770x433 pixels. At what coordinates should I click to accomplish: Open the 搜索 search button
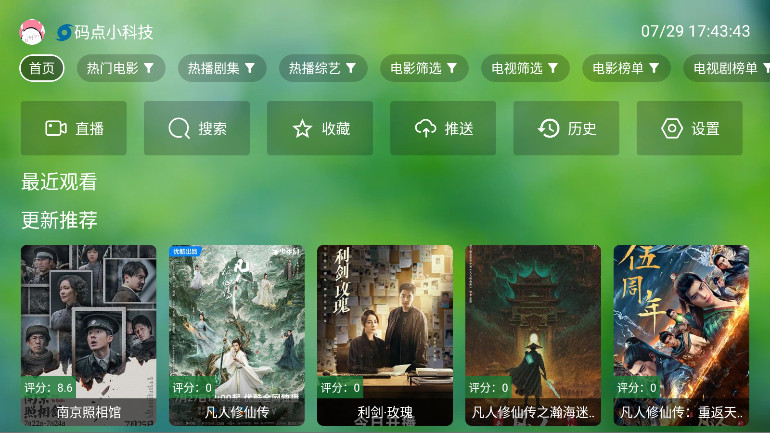coord(197,128)
